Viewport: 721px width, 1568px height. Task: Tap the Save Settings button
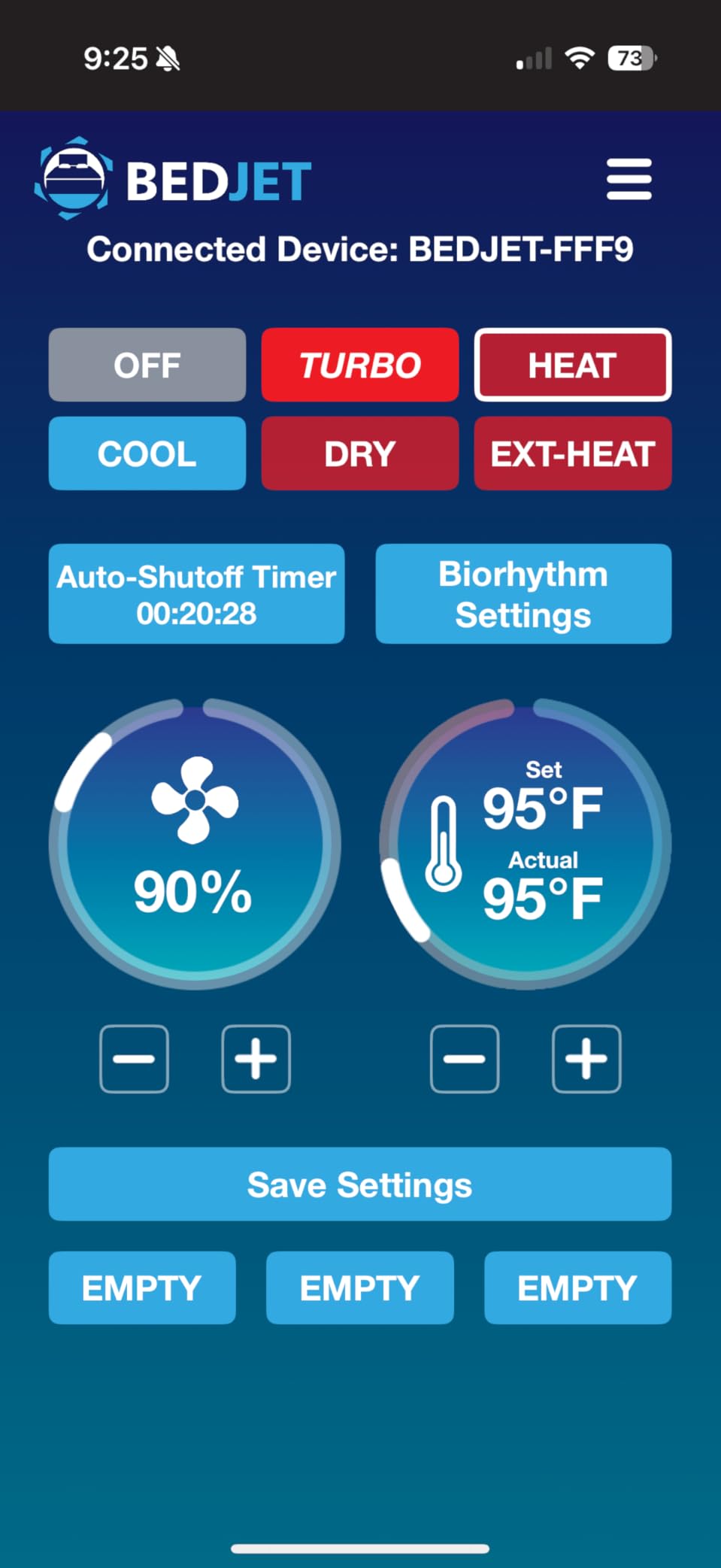pos(359,1184)
